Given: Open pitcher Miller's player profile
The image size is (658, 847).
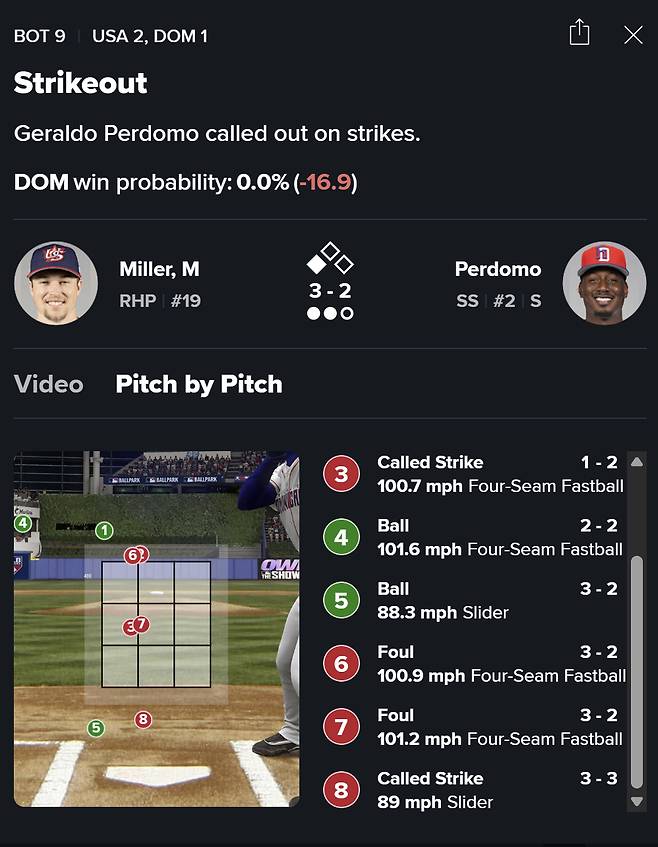Looking at the screenshot, I should [x=56, y=283].
